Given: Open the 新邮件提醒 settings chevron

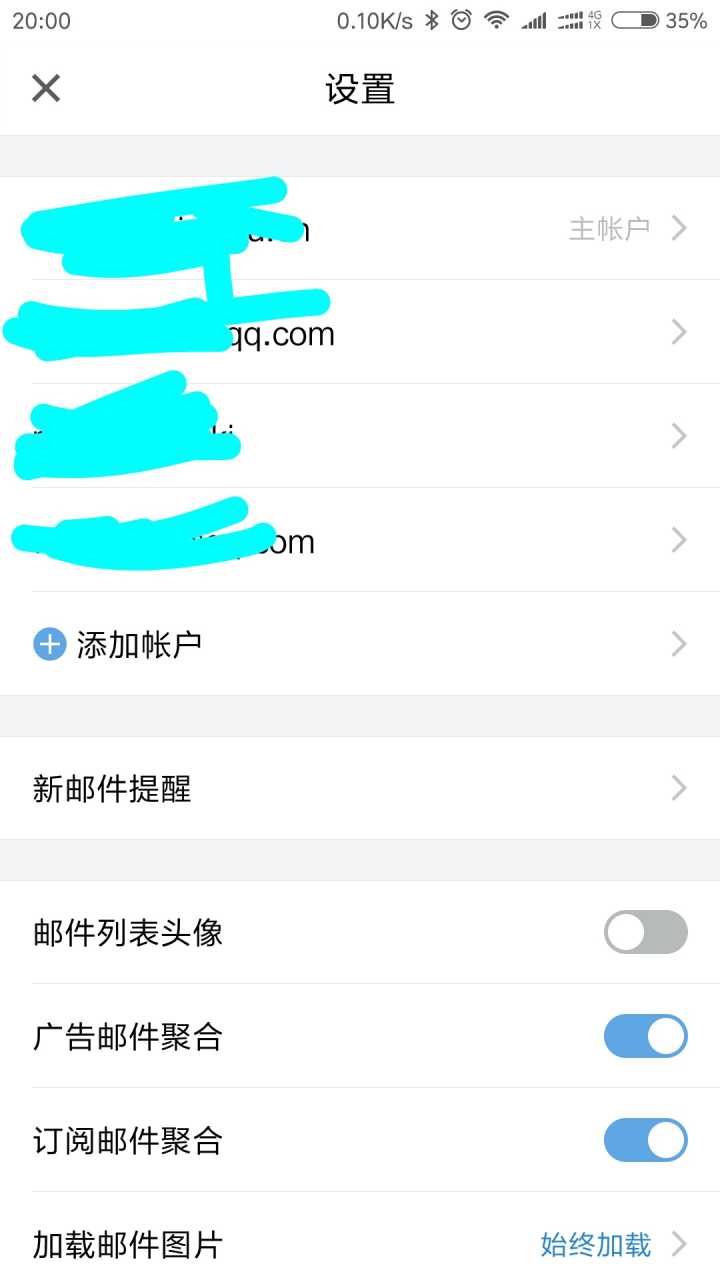Looking at the screenshot, I should click(679, 788).
